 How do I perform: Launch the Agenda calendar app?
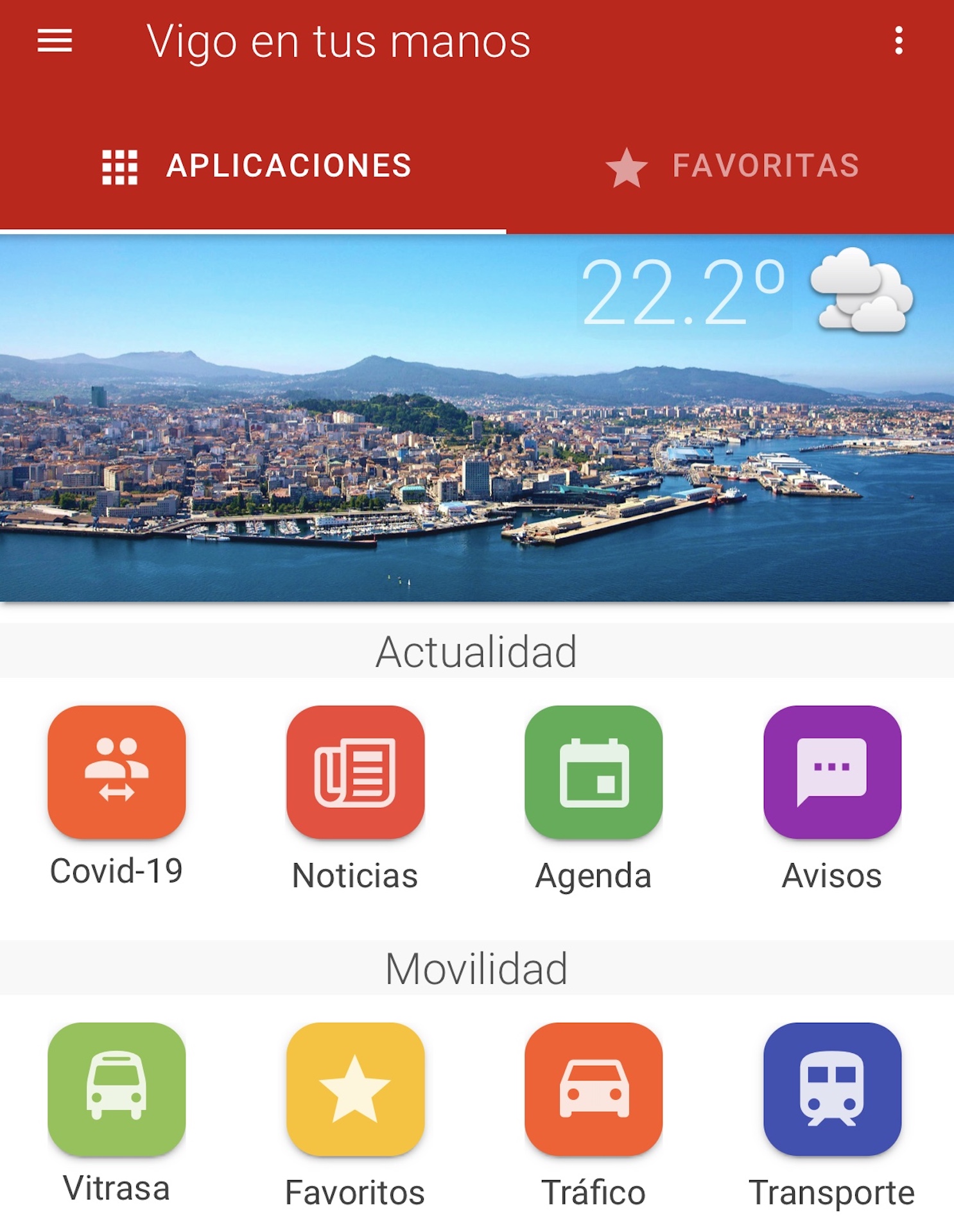(x=594, y=772)
